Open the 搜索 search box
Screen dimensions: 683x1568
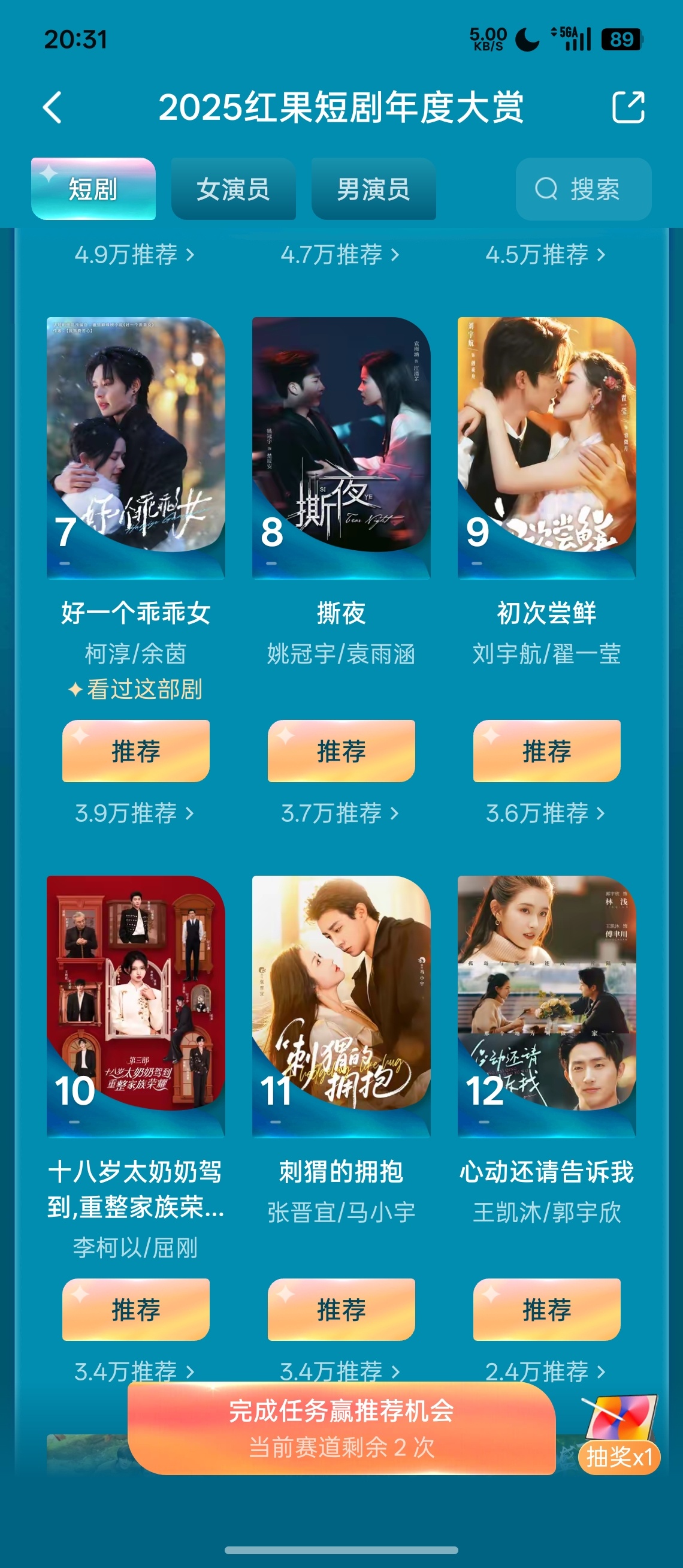(x=584, y=189)
